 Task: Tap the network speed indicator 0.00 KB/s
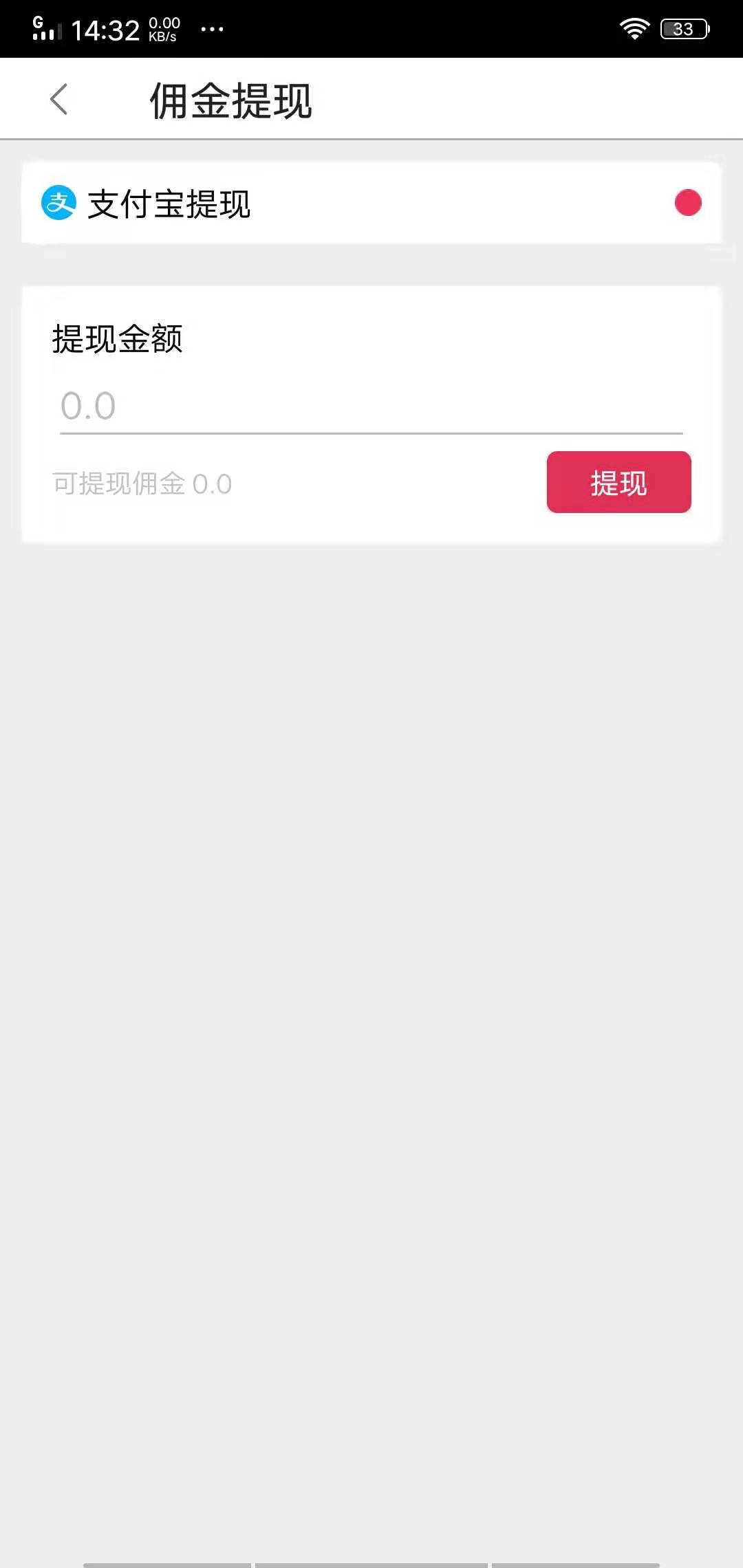tap(163, 27)
